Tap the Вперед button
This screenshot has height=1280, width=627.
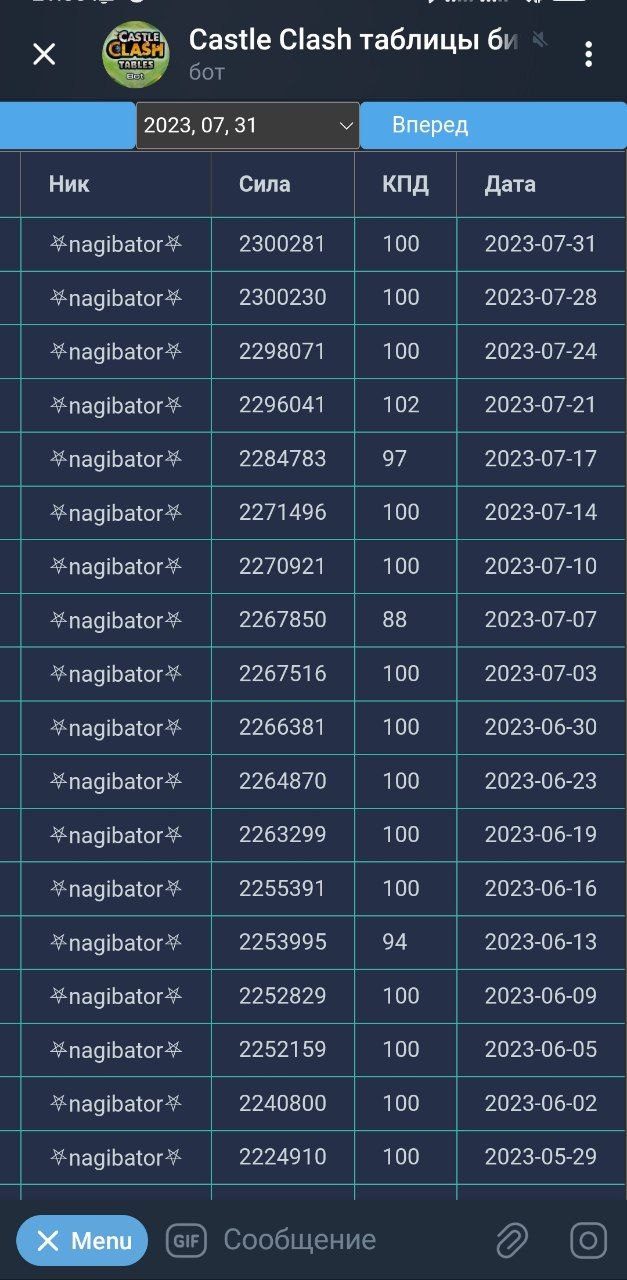pos(492,126)
